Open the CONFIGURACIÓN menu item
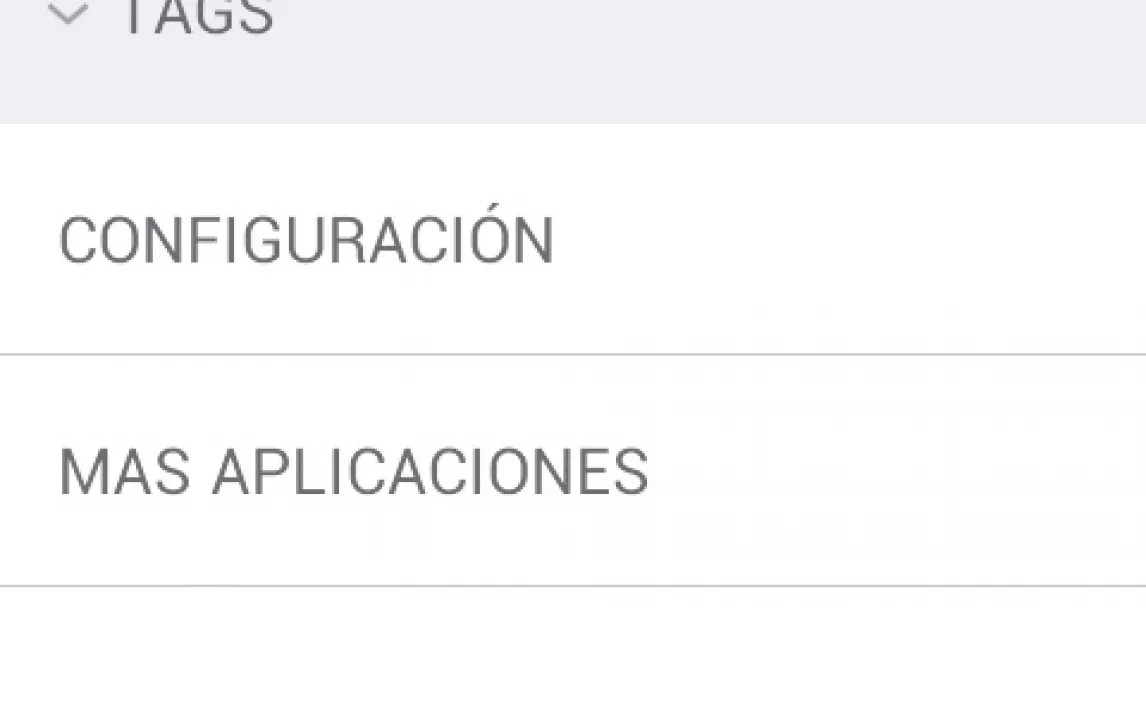Image resolution: width=1146 pixels, height=716 pixels. click(306, 241)
